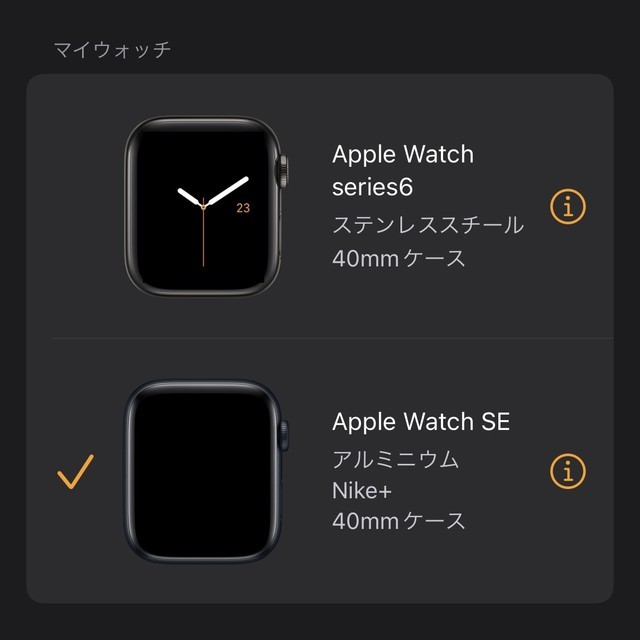The image size is (640, 640).
Task: Open info for Apple Watch series6
Action: (568, 206)
